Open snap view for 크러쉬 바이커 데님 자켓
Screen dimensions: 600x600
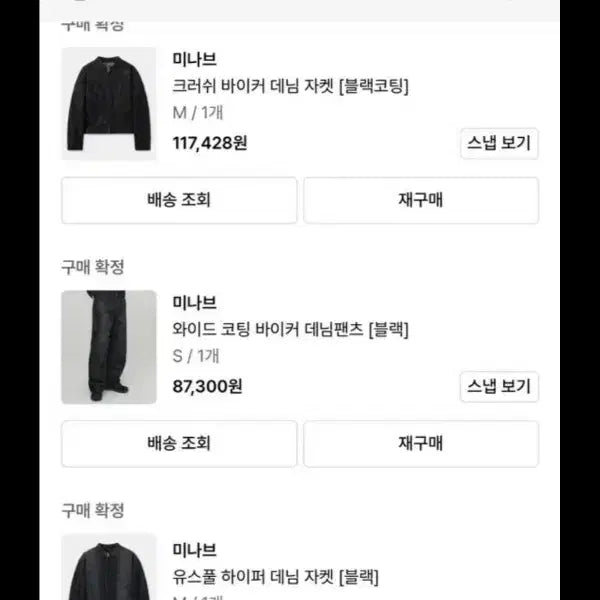[499, 143]
